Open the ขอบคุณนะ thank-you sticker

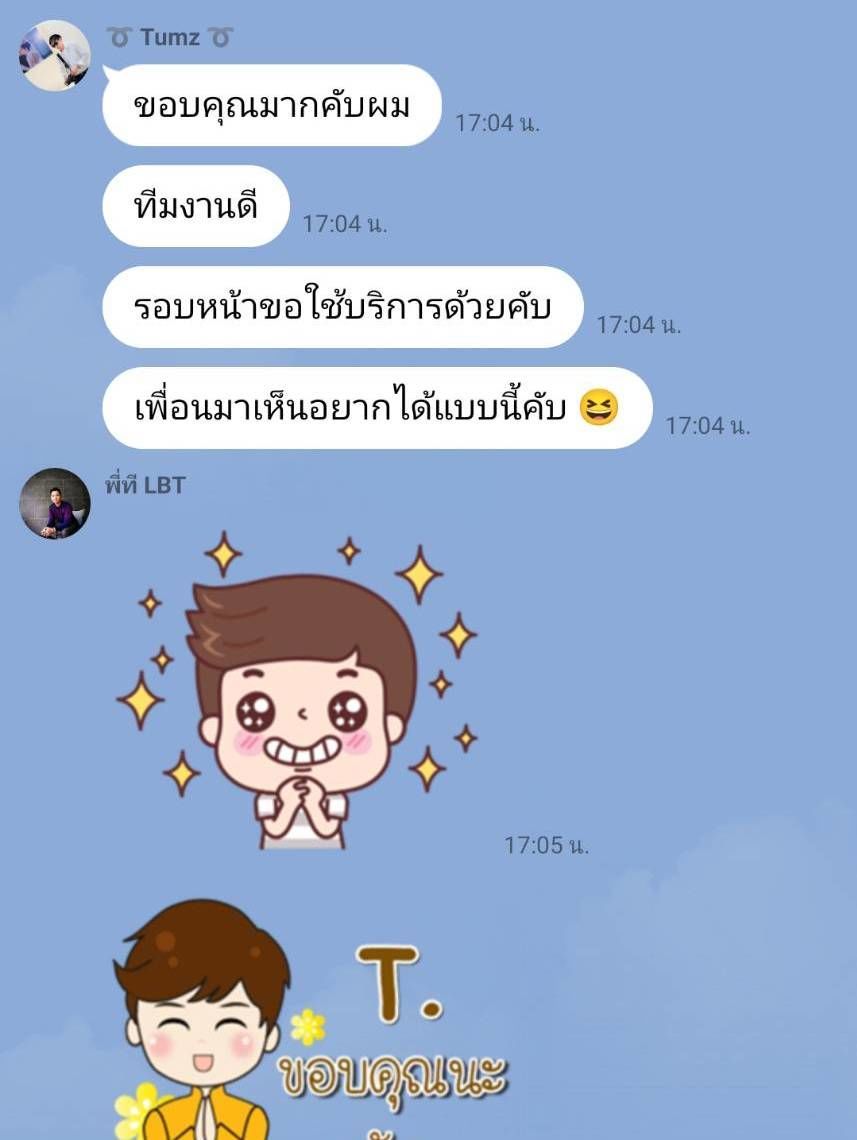(310, 1030)
